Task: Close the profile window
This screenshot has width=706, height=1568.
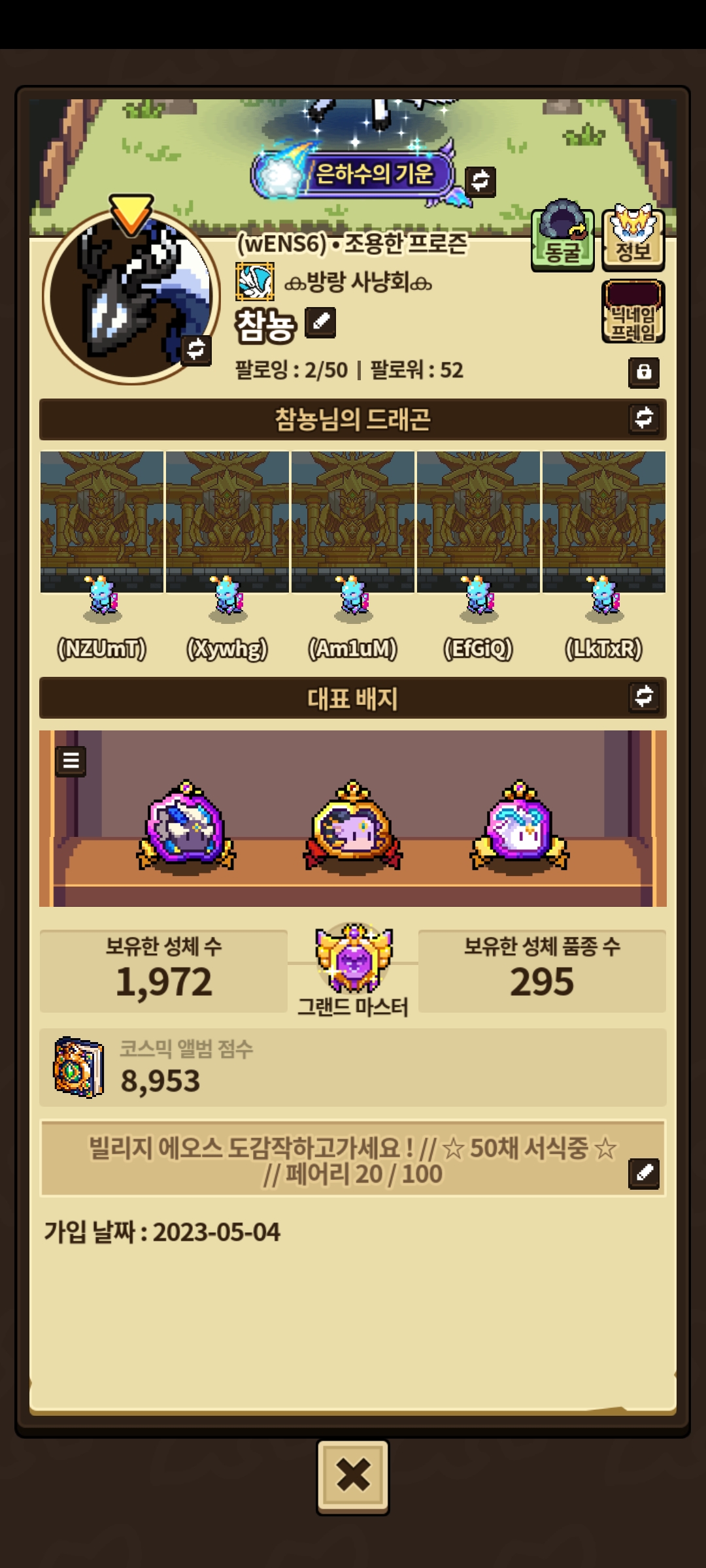Action: click(353, 1477)
